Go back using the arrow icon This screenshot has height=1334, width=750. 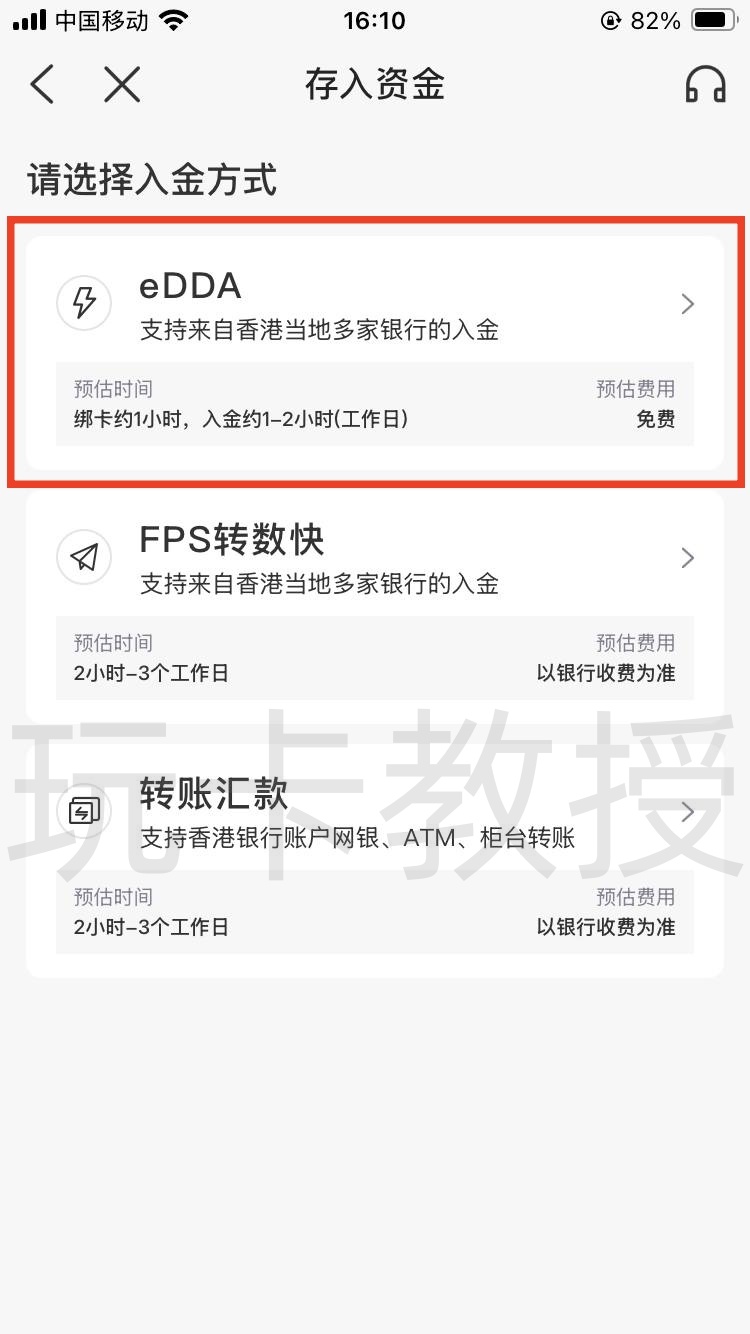[42, 85]
